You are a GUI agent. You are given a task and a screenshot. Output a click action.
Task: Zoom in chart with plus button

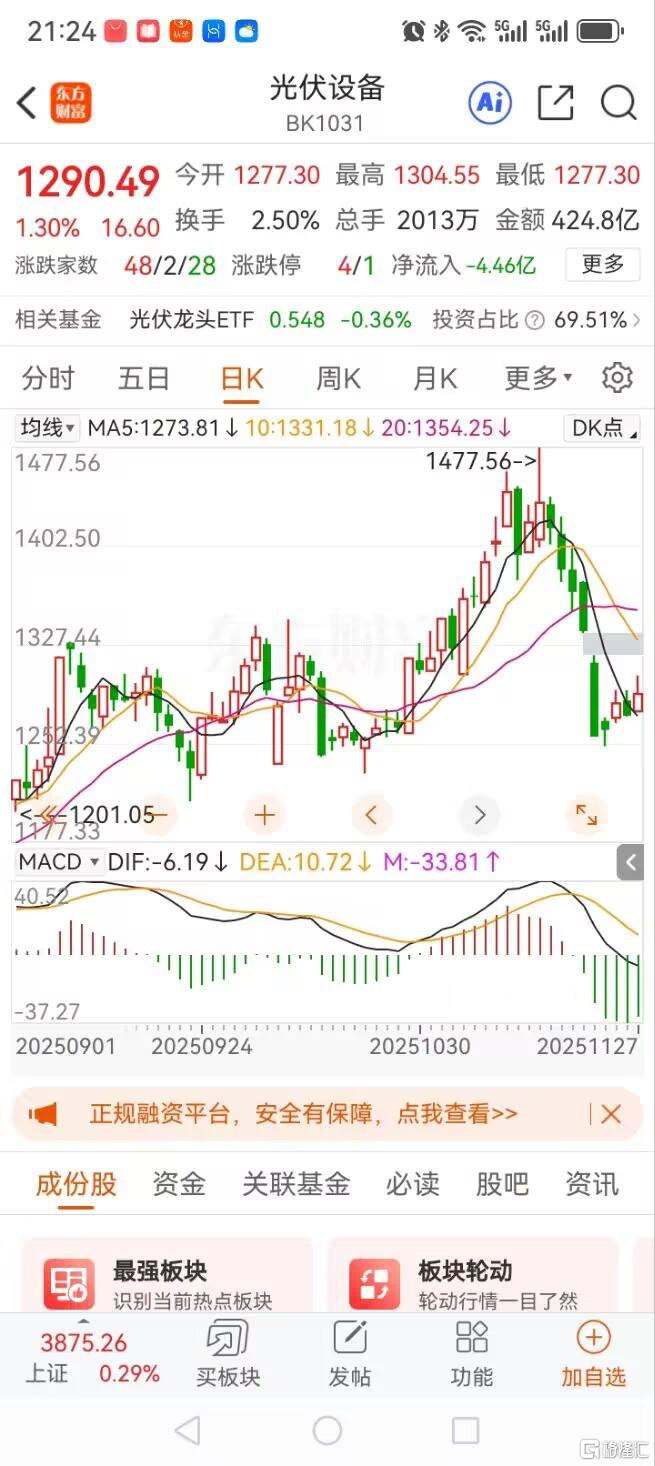(264, 815)
